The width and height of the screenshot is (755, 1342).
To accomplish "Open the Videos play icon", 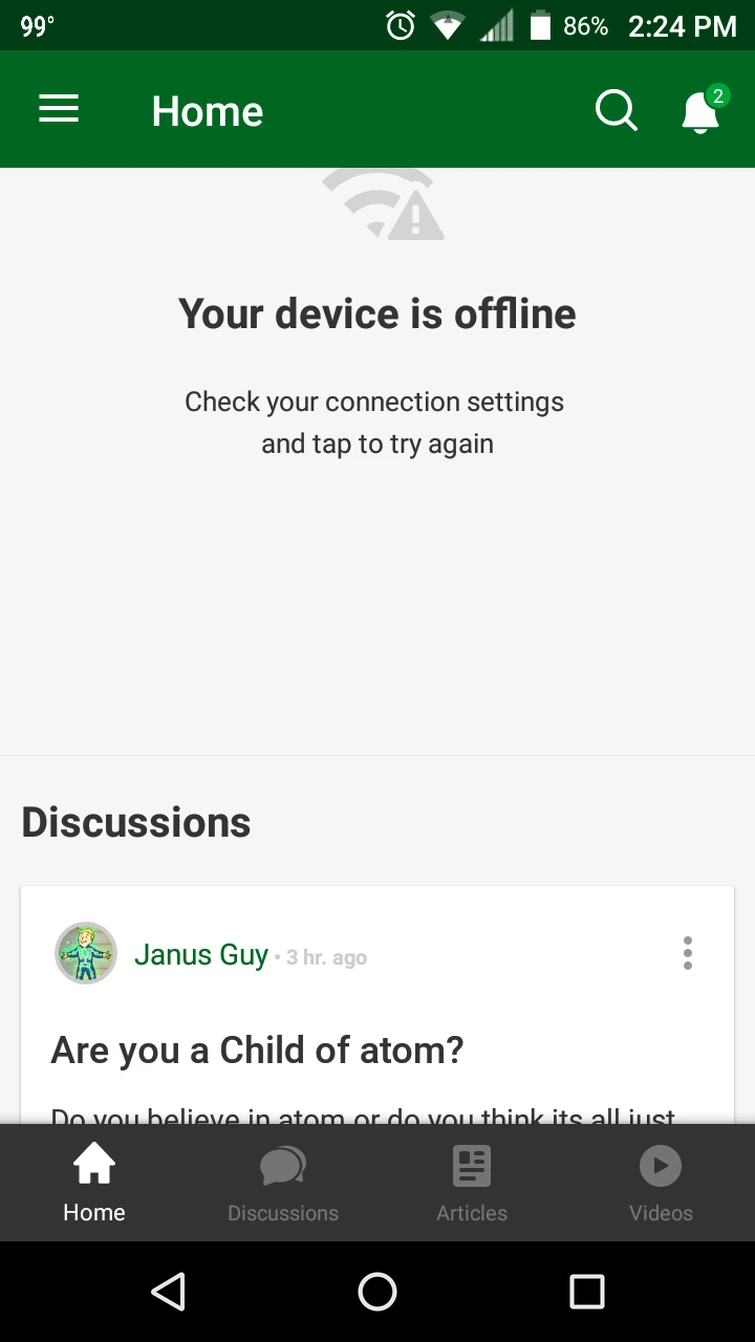I will tap(660, 1164).
